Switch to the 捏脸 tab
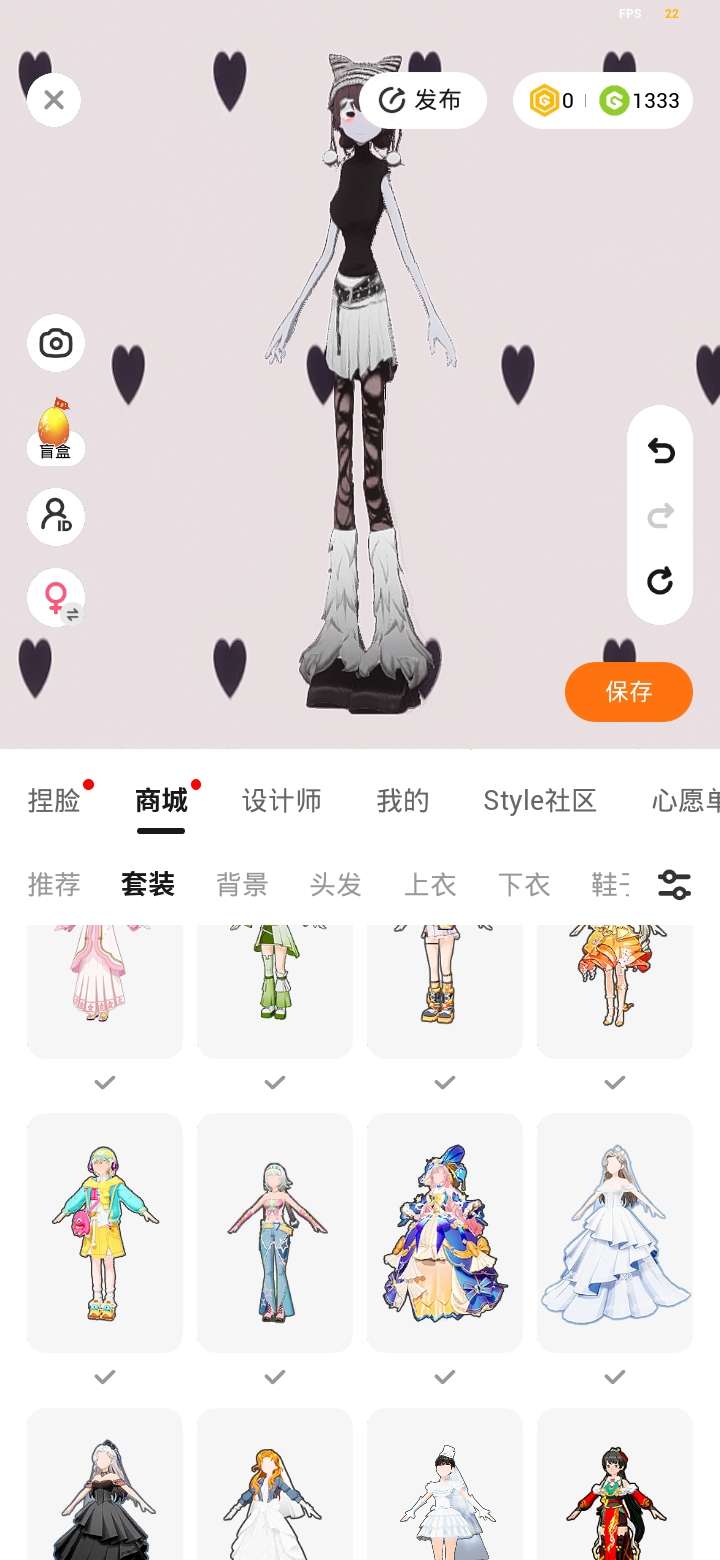Image resolution: width=720 pixels, height=1560 pixels. pos(54,801)
